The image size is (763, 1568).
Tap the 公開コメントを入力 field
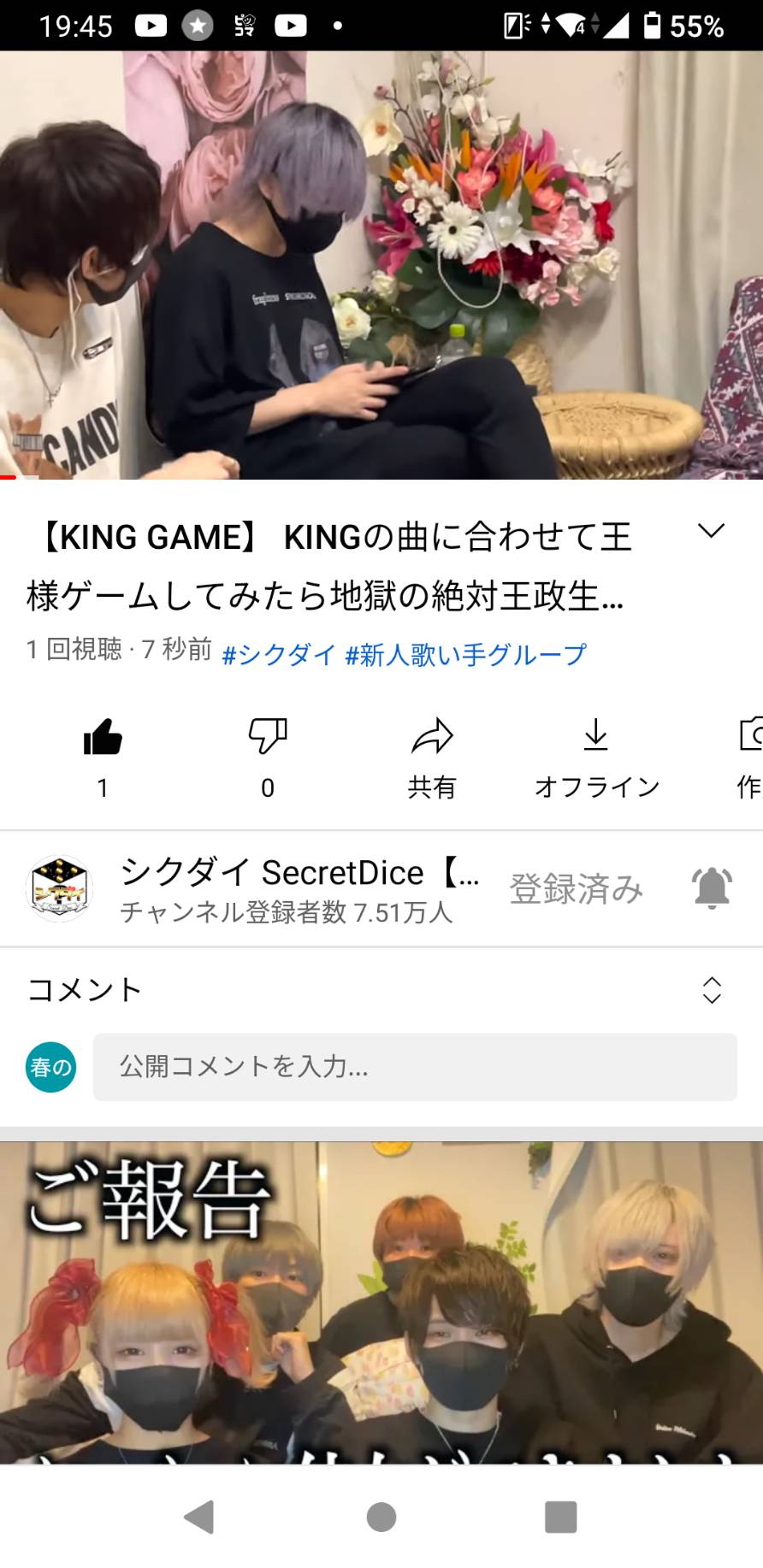(415, 1067)
